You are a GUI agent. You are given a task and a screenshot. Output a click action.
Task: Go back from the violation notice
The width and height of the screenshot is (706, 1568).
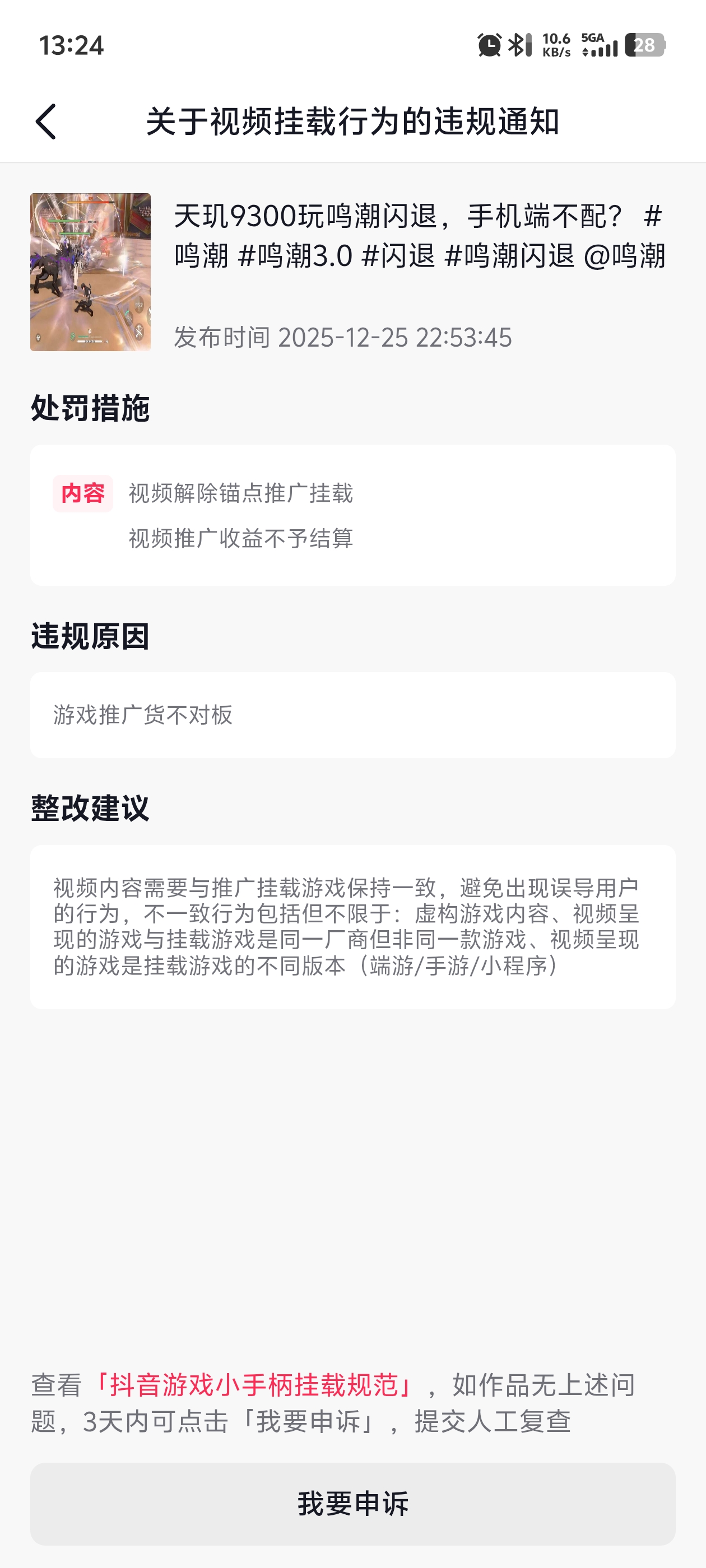(47, 121)
